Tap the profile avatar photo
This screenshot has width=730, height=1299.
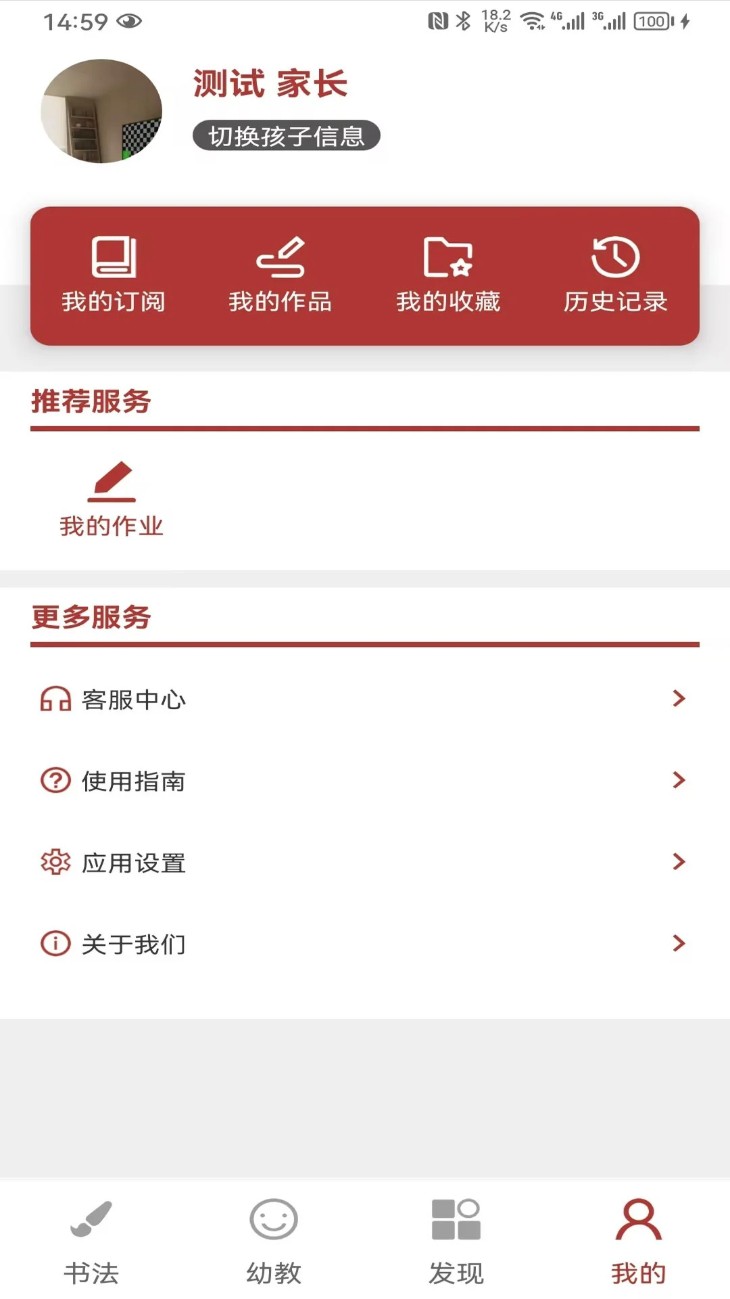pyautogui.click(x=101, y=110)
